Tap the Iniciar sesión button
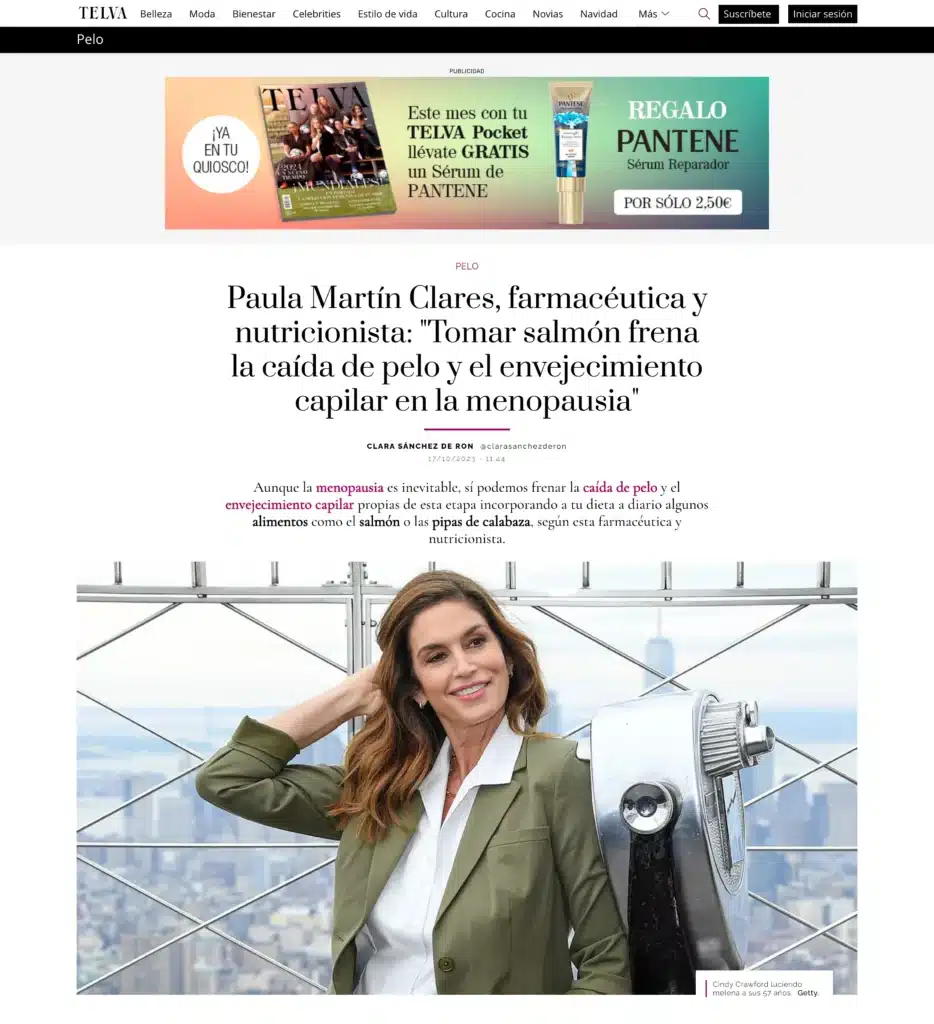934x1024 pixels. tap(822, 14)
